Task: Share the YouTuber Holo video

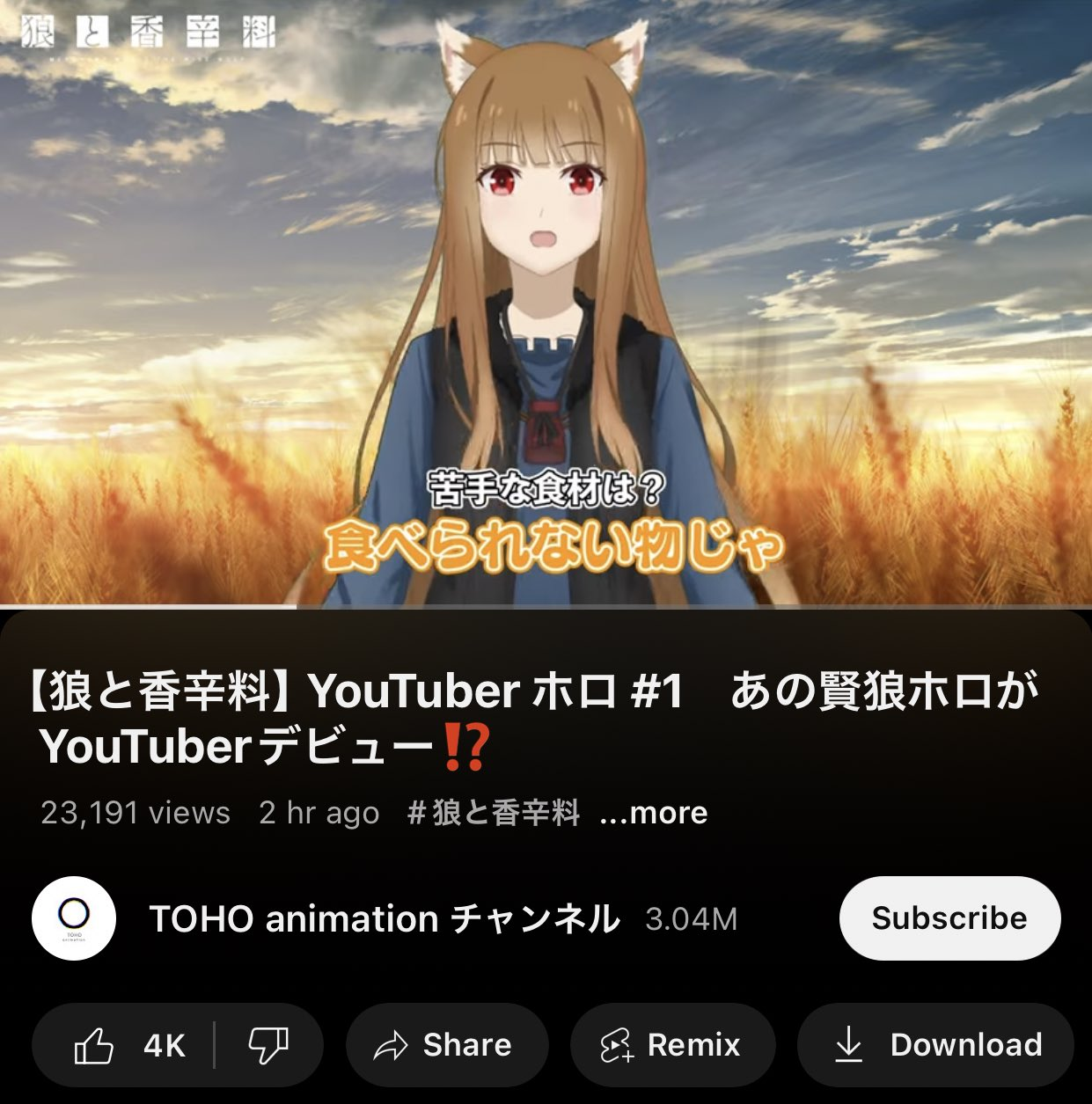Action: click(x=446, y=1045)
